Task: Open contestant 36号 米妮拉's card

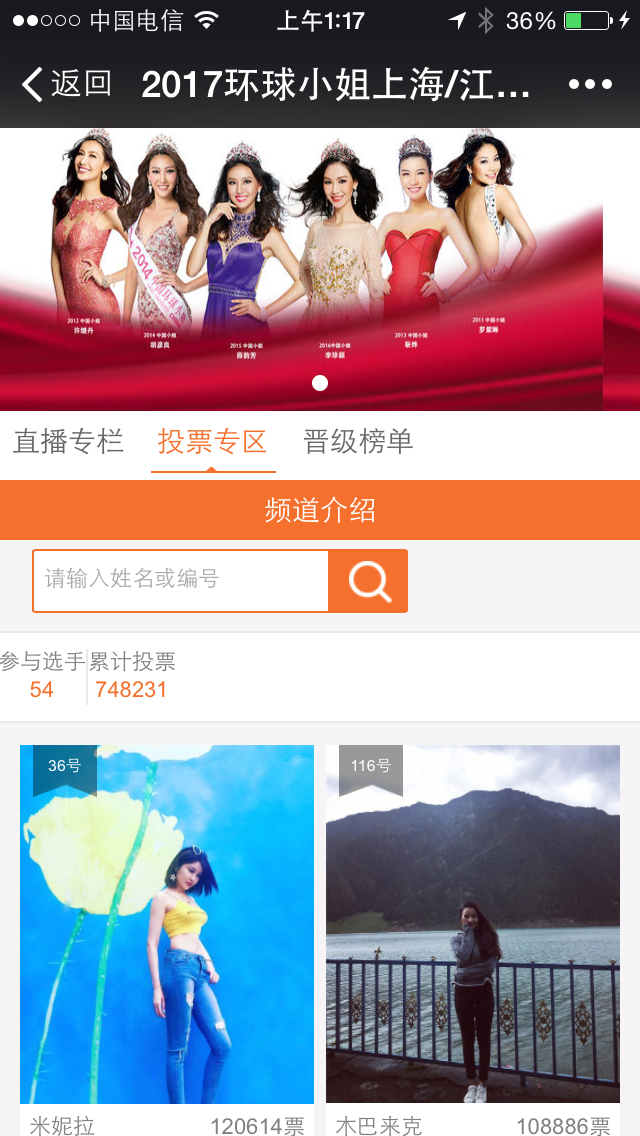Action: click(x=167, y=923)
